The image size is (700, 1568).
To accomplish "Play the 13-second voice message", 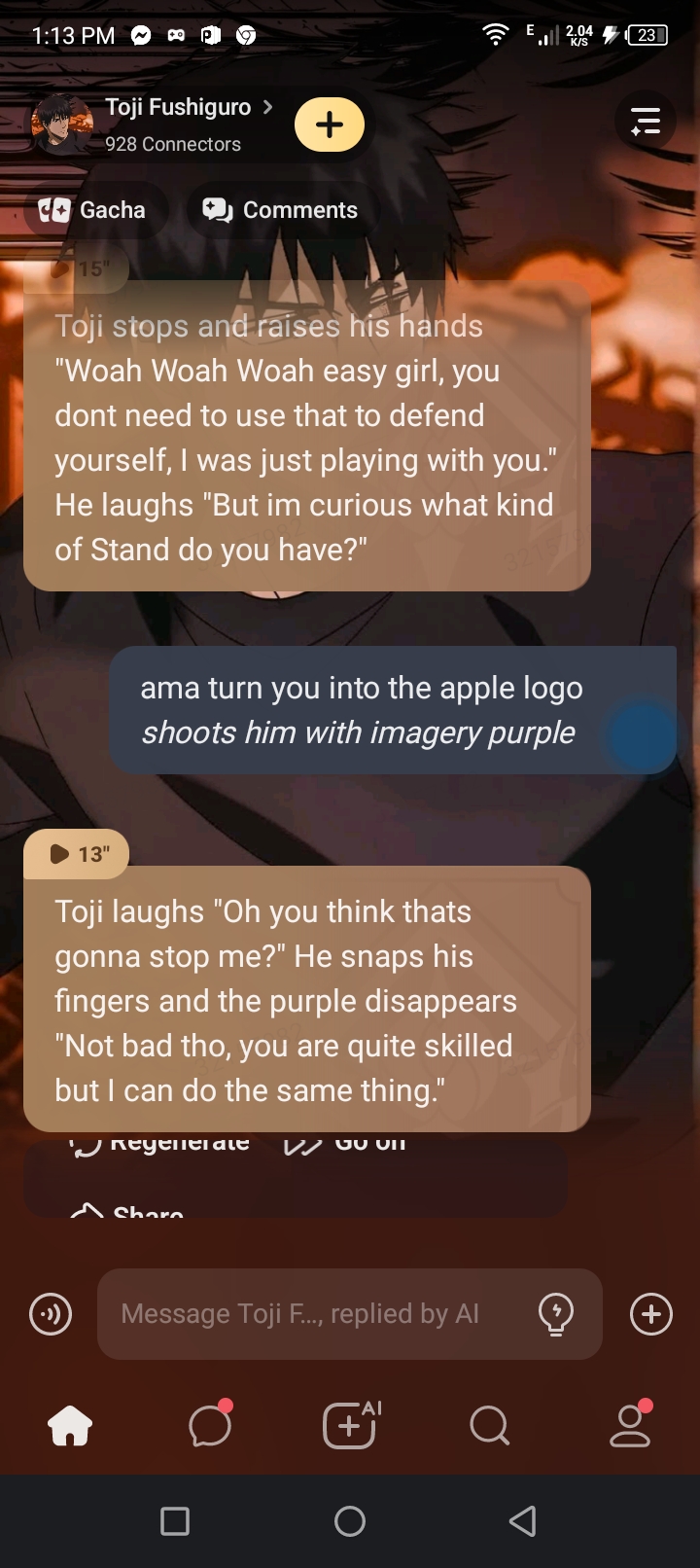I will (x=76, y=854).
